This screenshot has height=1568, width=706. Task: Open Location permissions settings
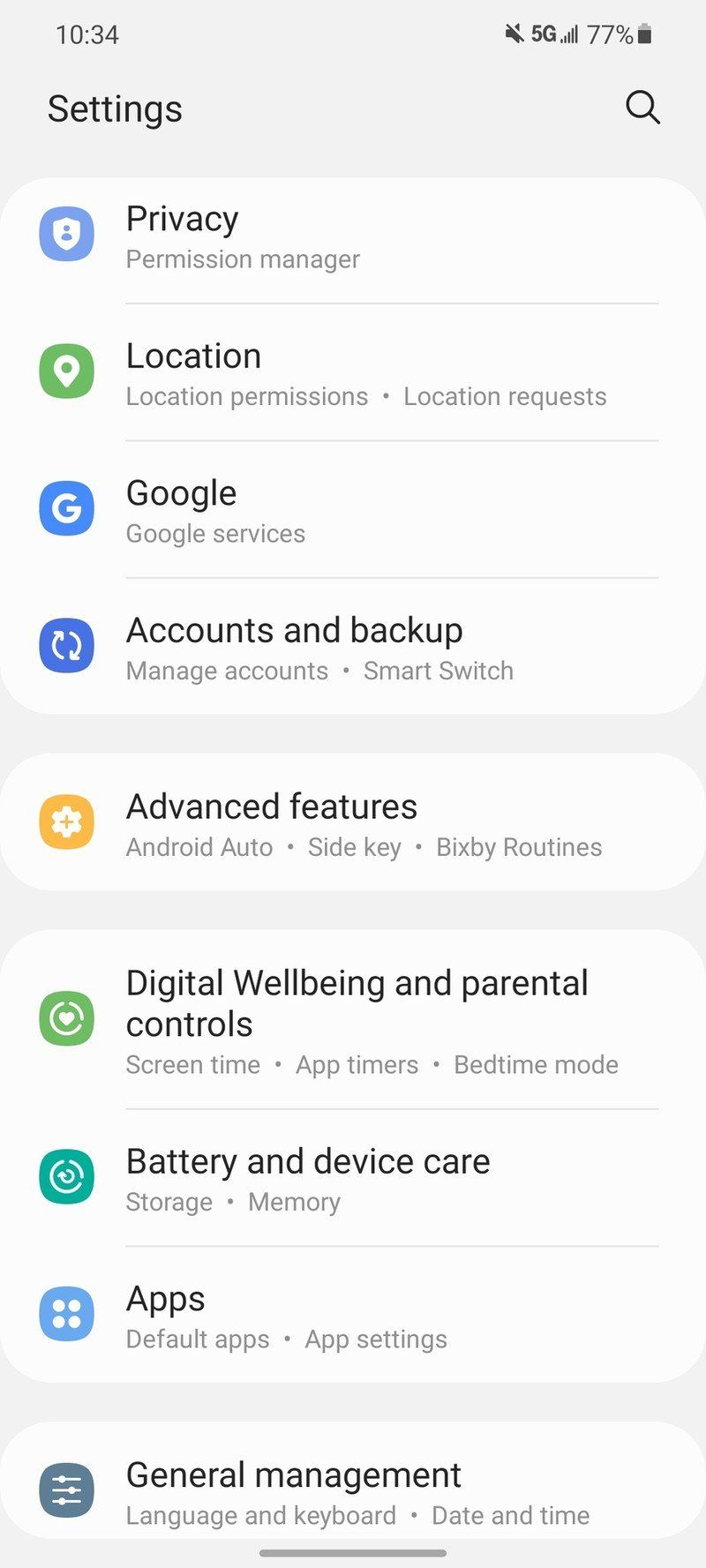(x=246, y=395)
